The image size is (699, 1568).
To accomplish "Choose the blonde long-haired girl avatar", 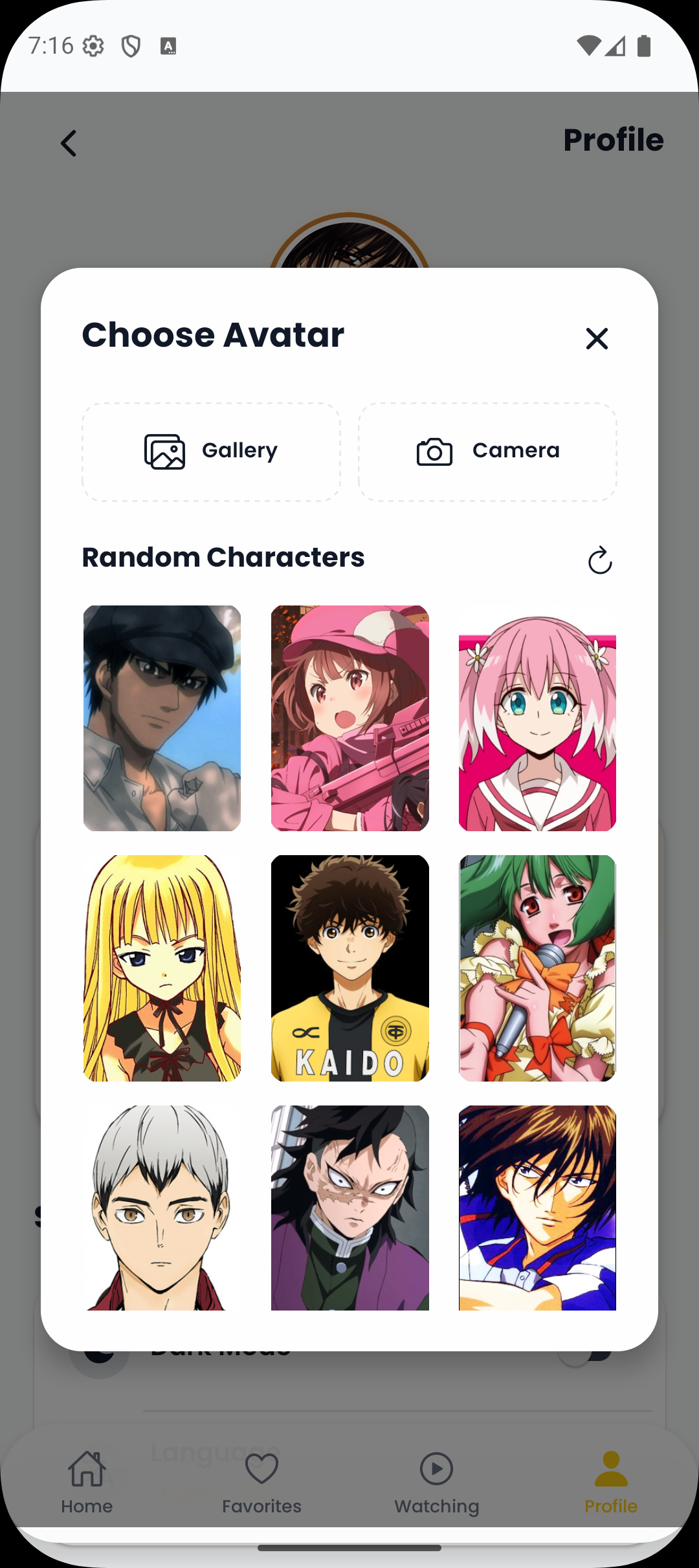I will [162, 966].
